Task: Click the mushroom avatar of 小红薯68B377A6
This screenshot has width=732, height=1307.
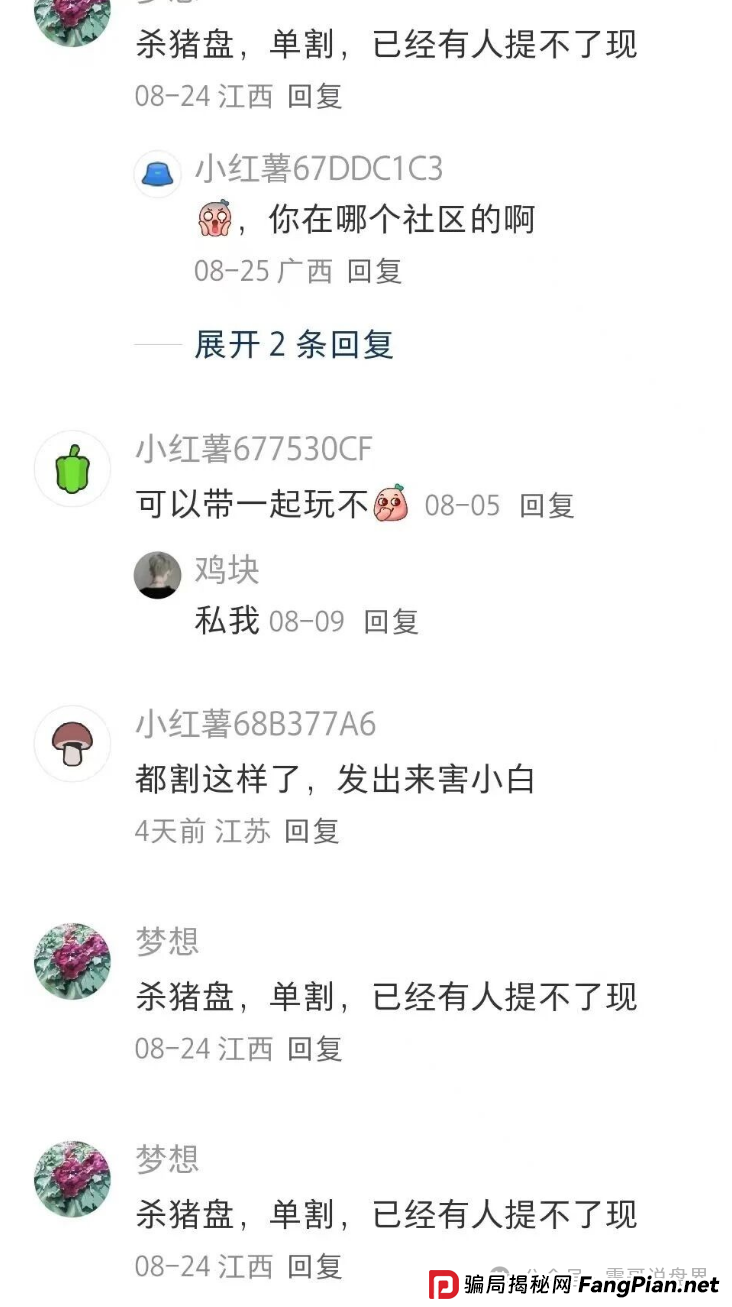Action: click(x=71, y=744)
